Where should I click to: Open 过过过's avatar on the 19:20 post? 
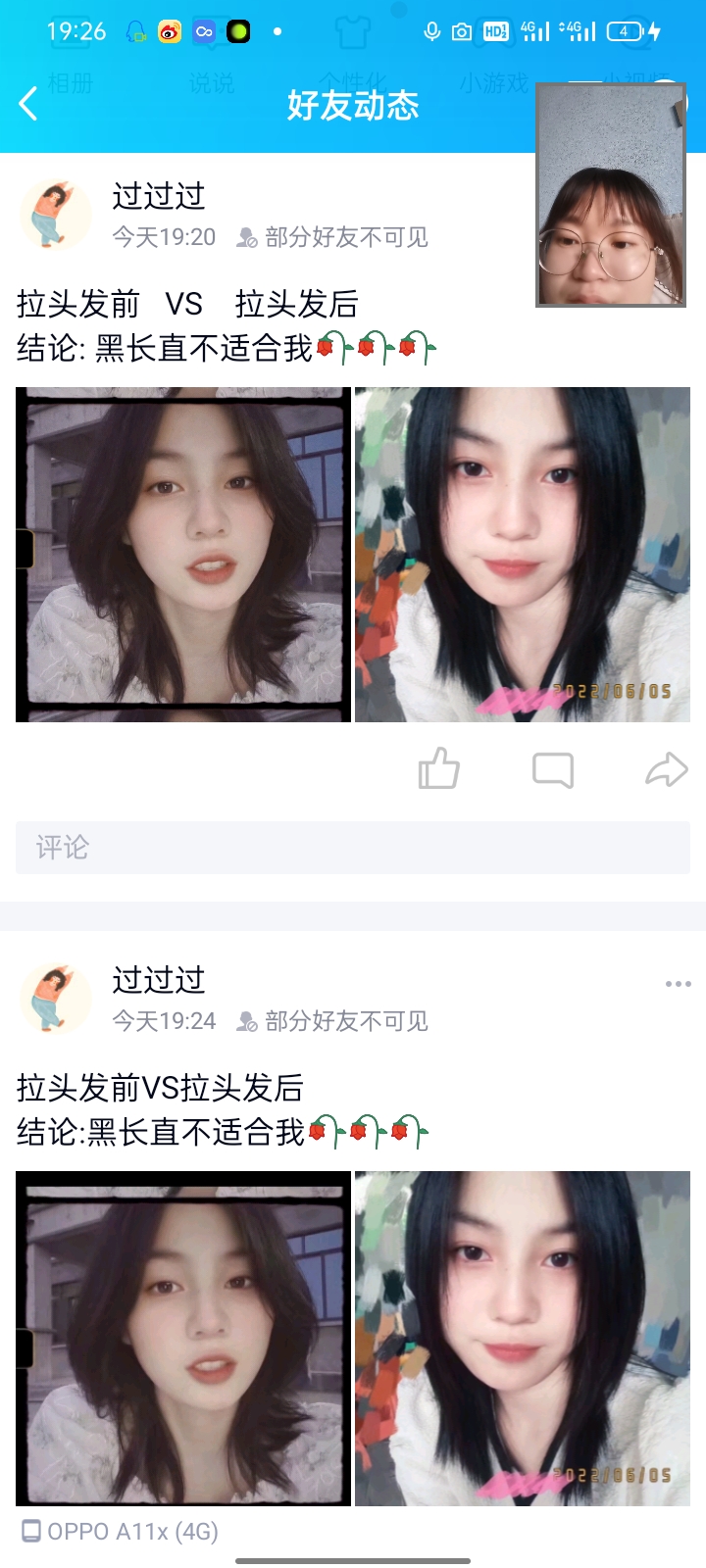click(55, 215)
